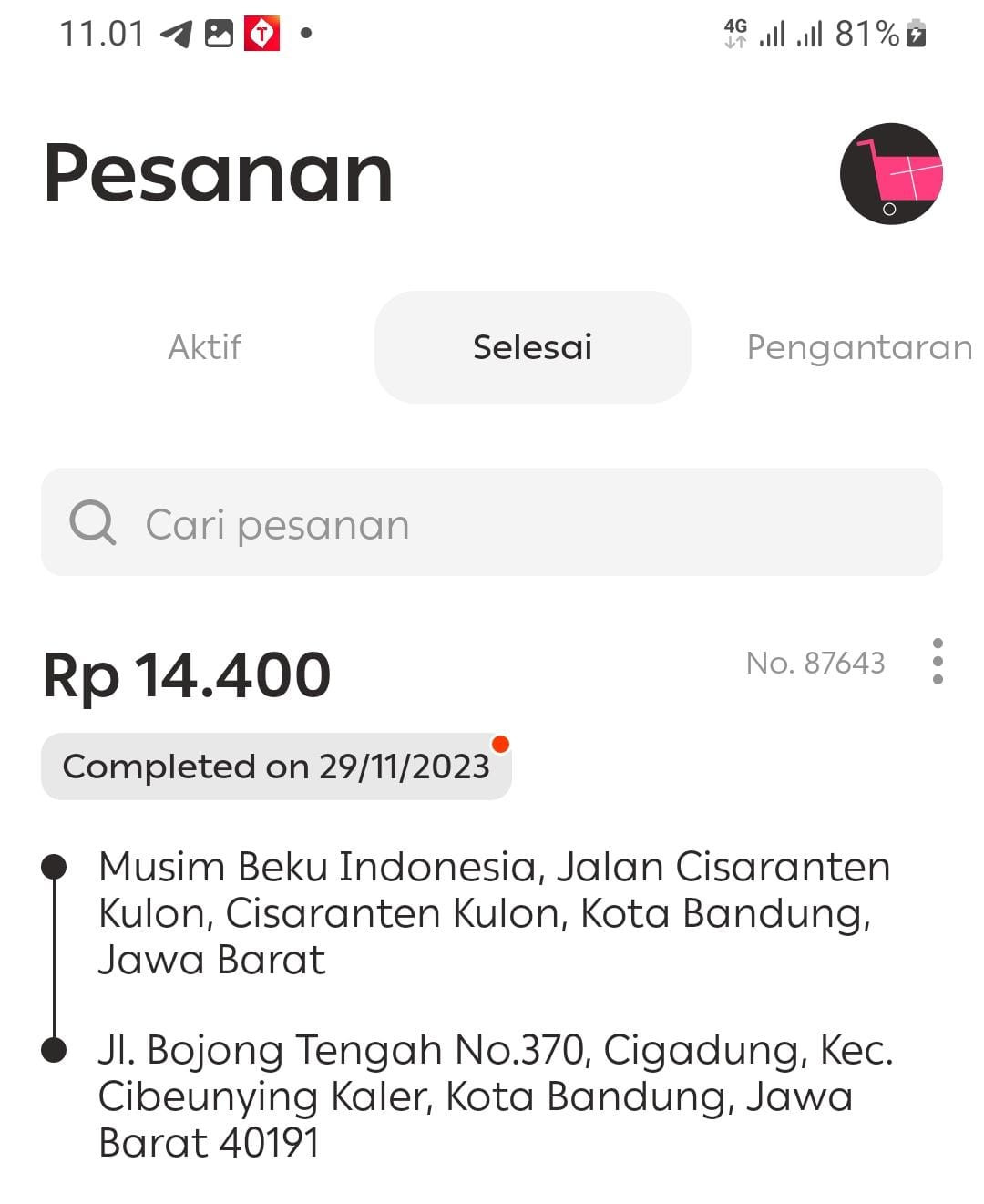Tap the Cari pesanan search field

click(492, 523)
